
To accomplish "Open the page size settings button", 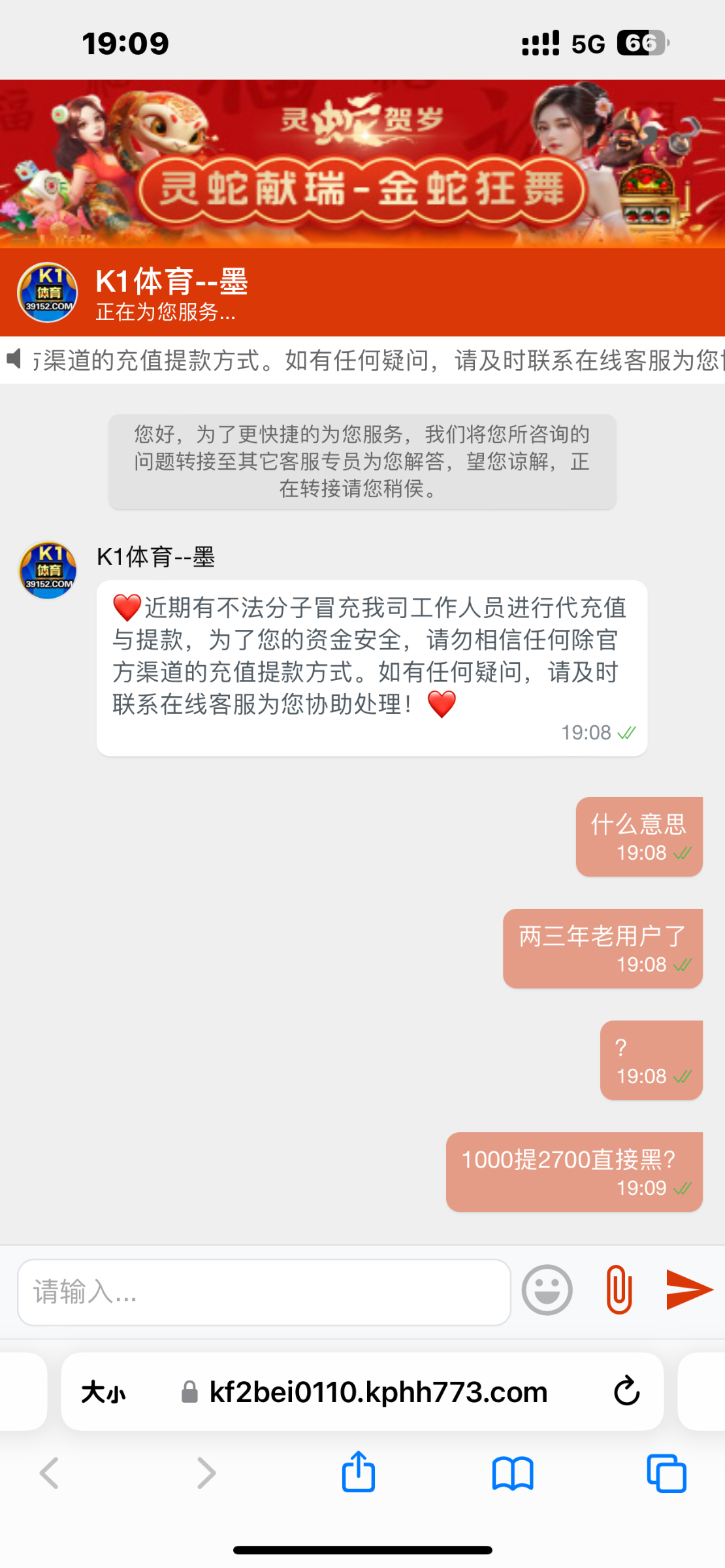I will coord(103,1392).
